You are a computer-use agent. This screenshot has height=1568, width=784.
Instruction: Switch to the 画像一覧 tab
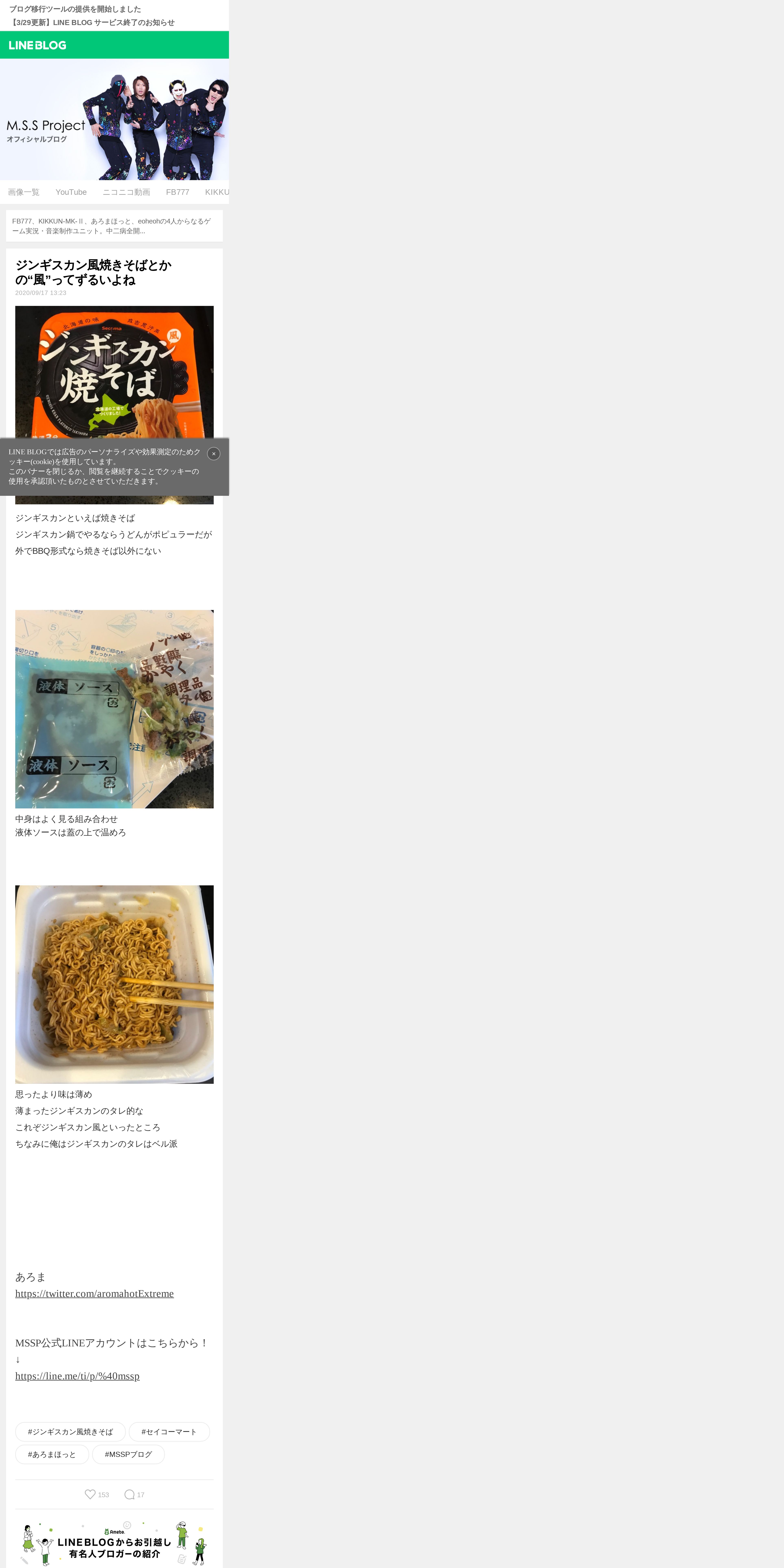(24, 192)
